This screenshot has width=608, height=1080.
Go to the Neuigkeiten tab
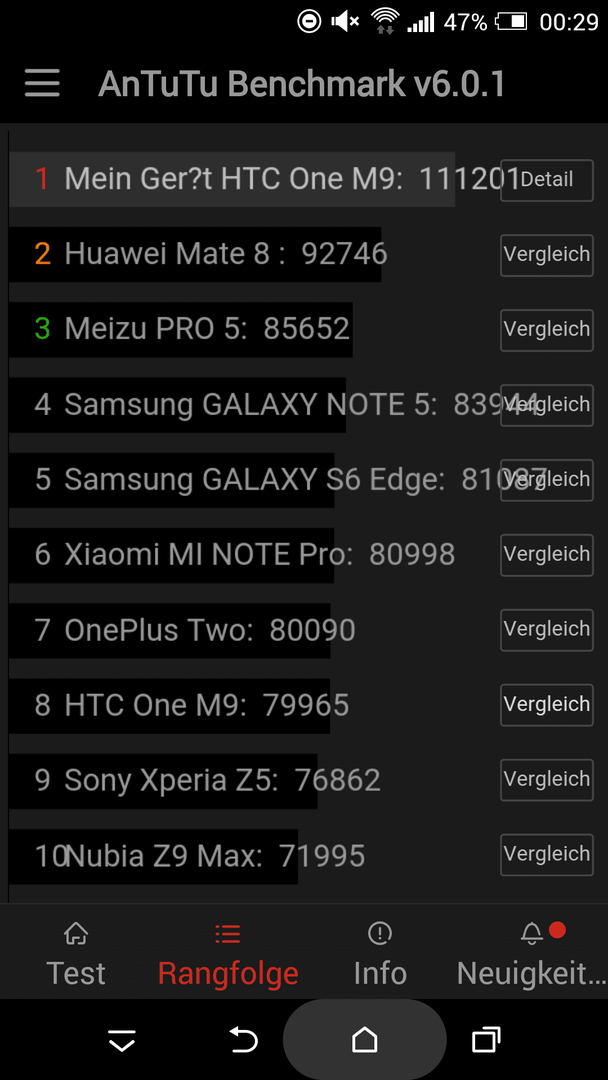532,955
